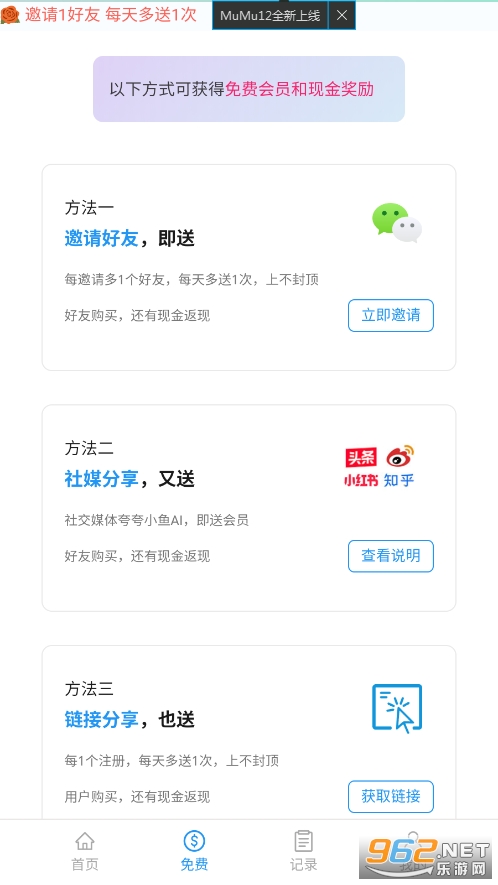Open the 邀请1好友 每天多送1次 banner
Viewport: 498px width, 885px height.
pyautogui.click(x=99, y=15)
